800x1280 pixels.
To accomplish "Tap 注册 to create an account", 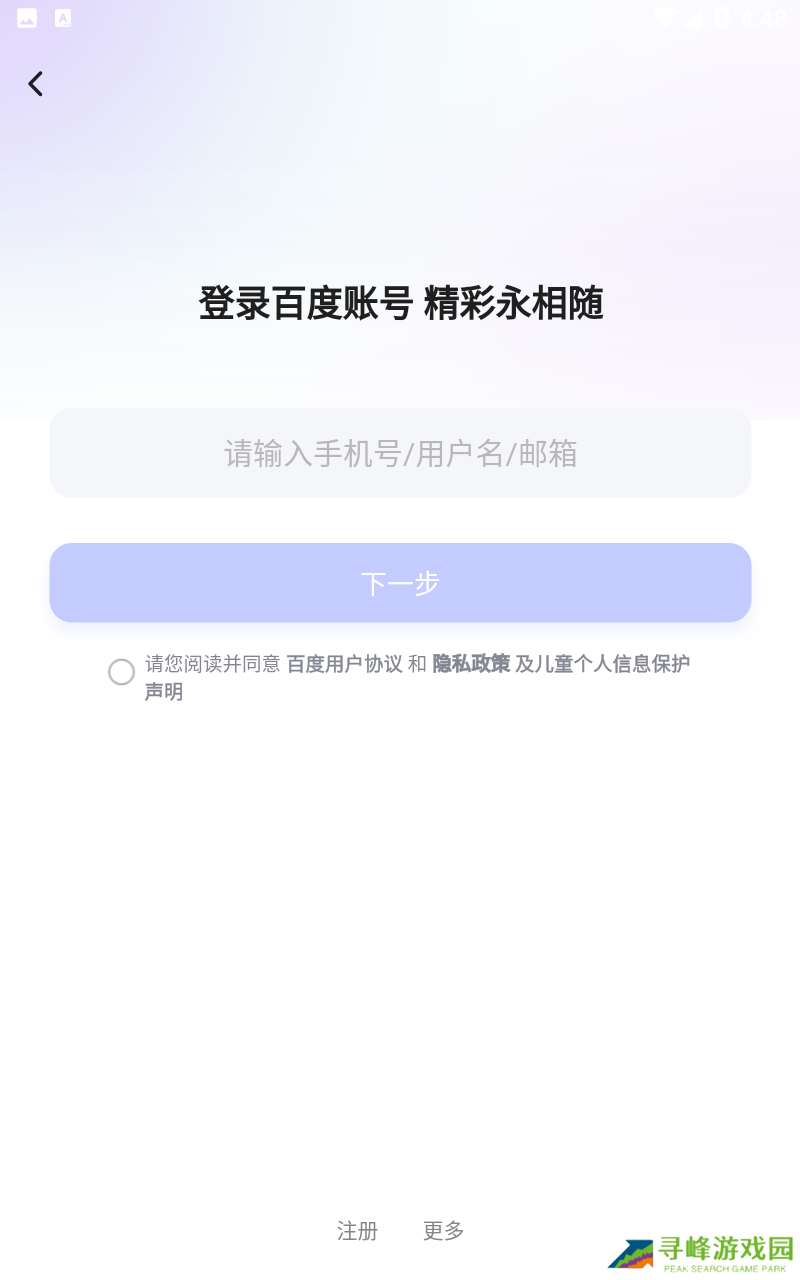I will click(x=357, y=1231).
